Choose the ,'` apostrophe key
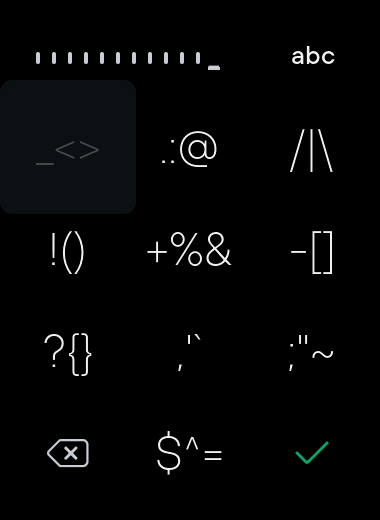The image size is (380, 520). [x=189, y=353]
